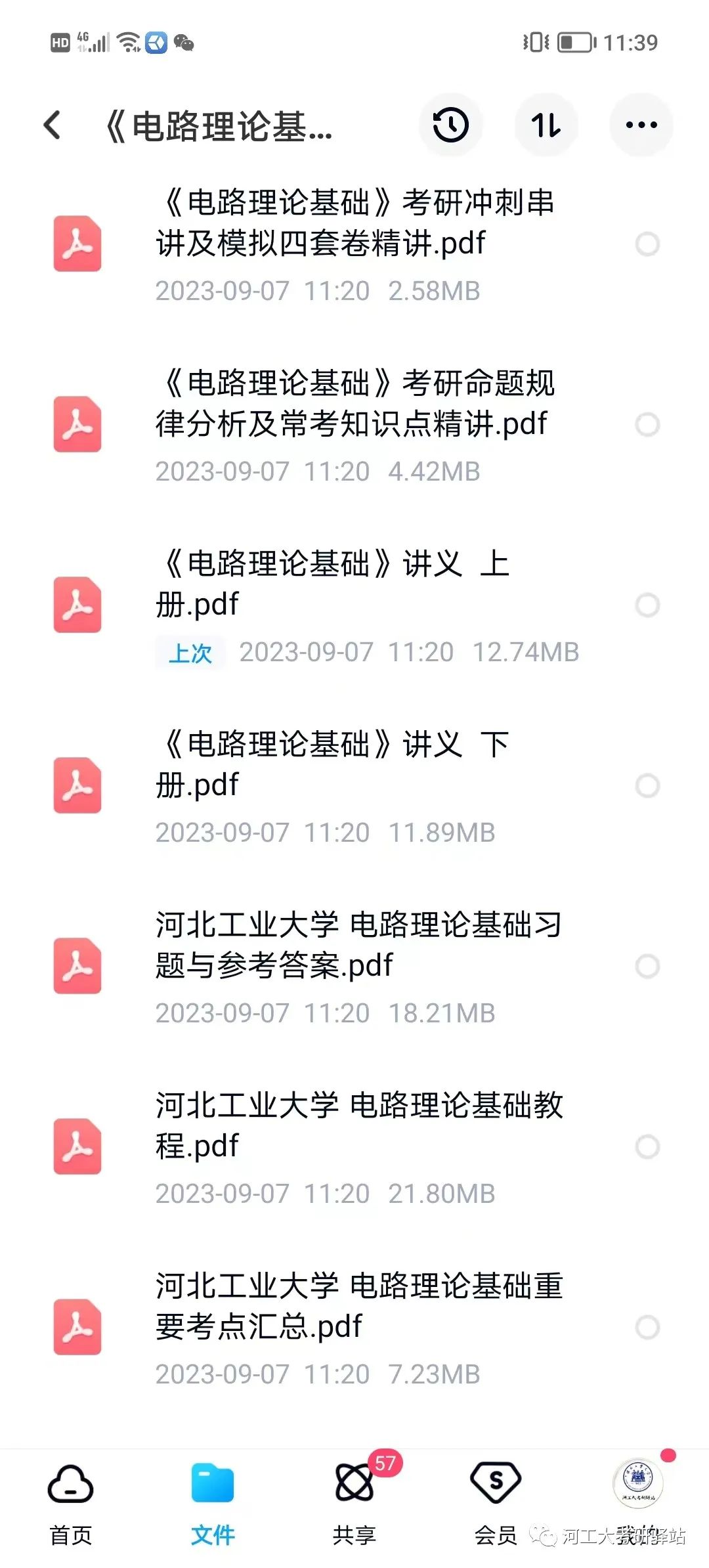Open 电路理论基础习题与参考答案.pdf
This screenshot has height=1568, width=709.
click(354, 967)
